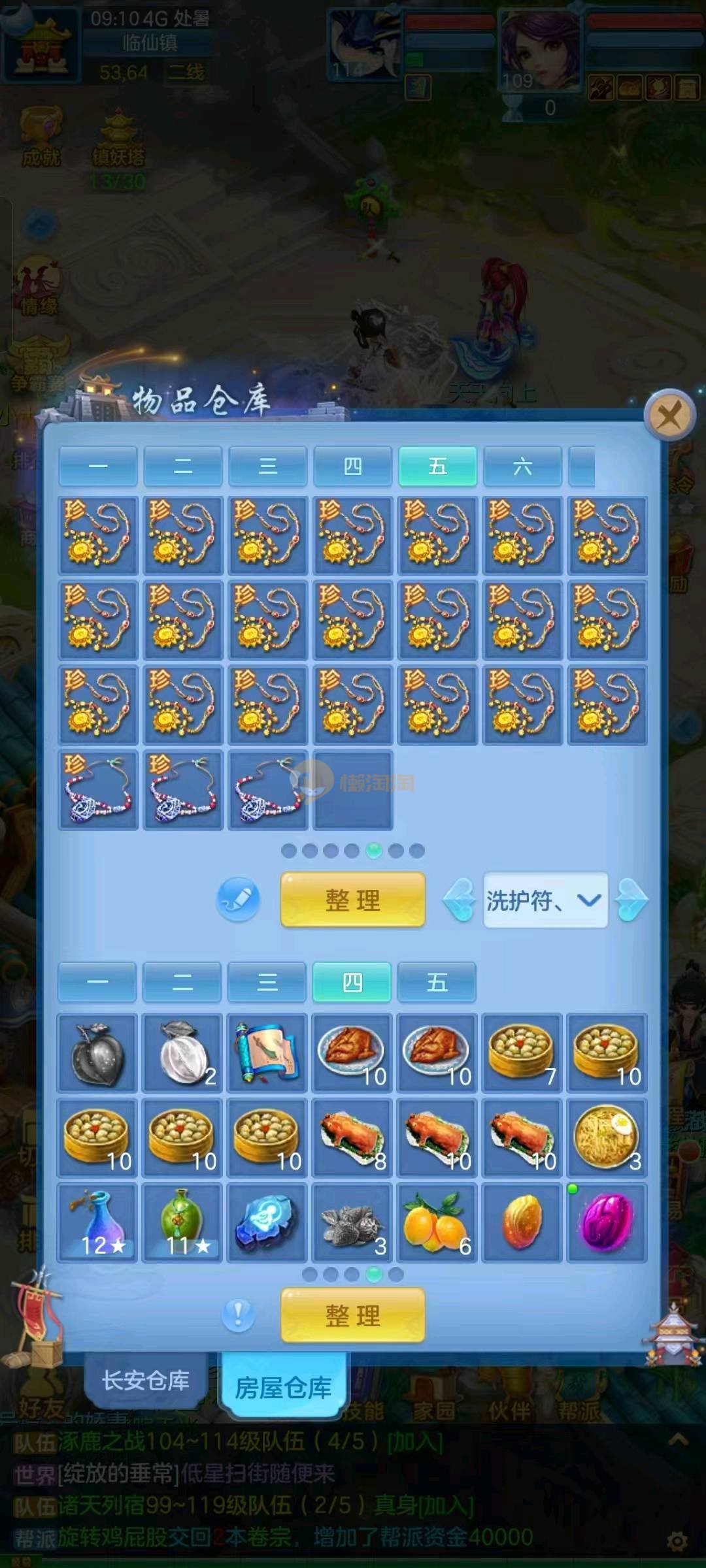Tap the warehouse 整理 button
The height and width of the screenshot is (1568, 706).
(x=352, y=900)
